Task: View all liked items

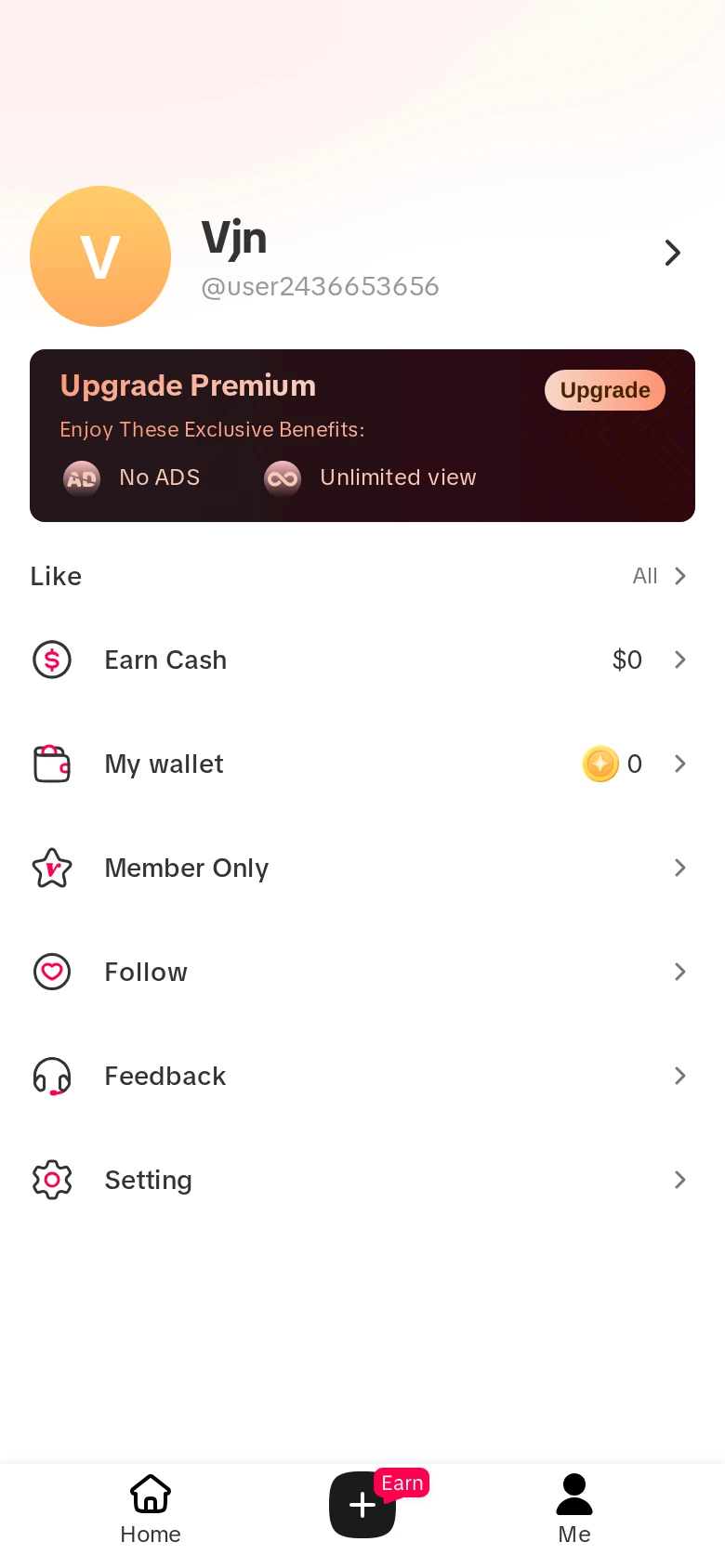Action: click(x=659, y=576)
